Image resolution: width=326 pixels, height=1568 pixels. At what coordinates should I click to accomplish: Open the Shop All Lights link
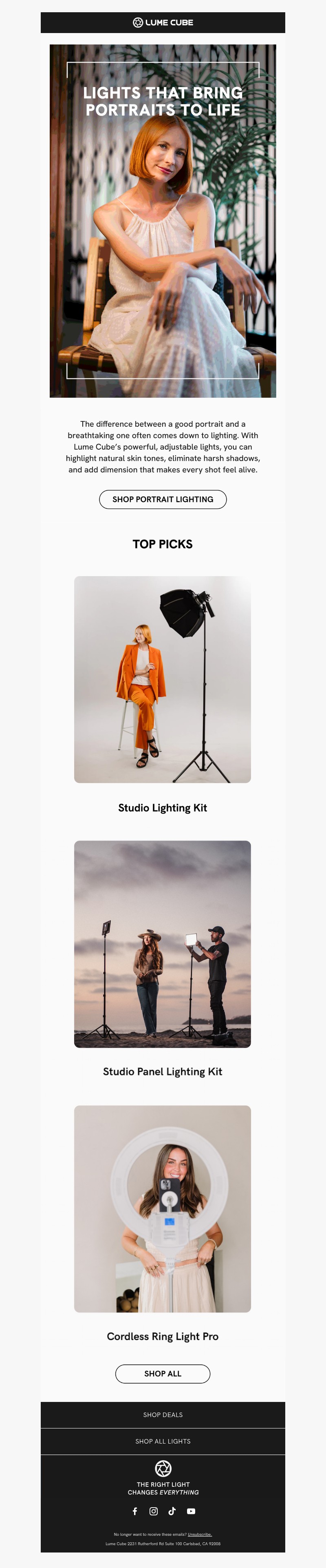pyautogui.click(x=163, y=1442)
